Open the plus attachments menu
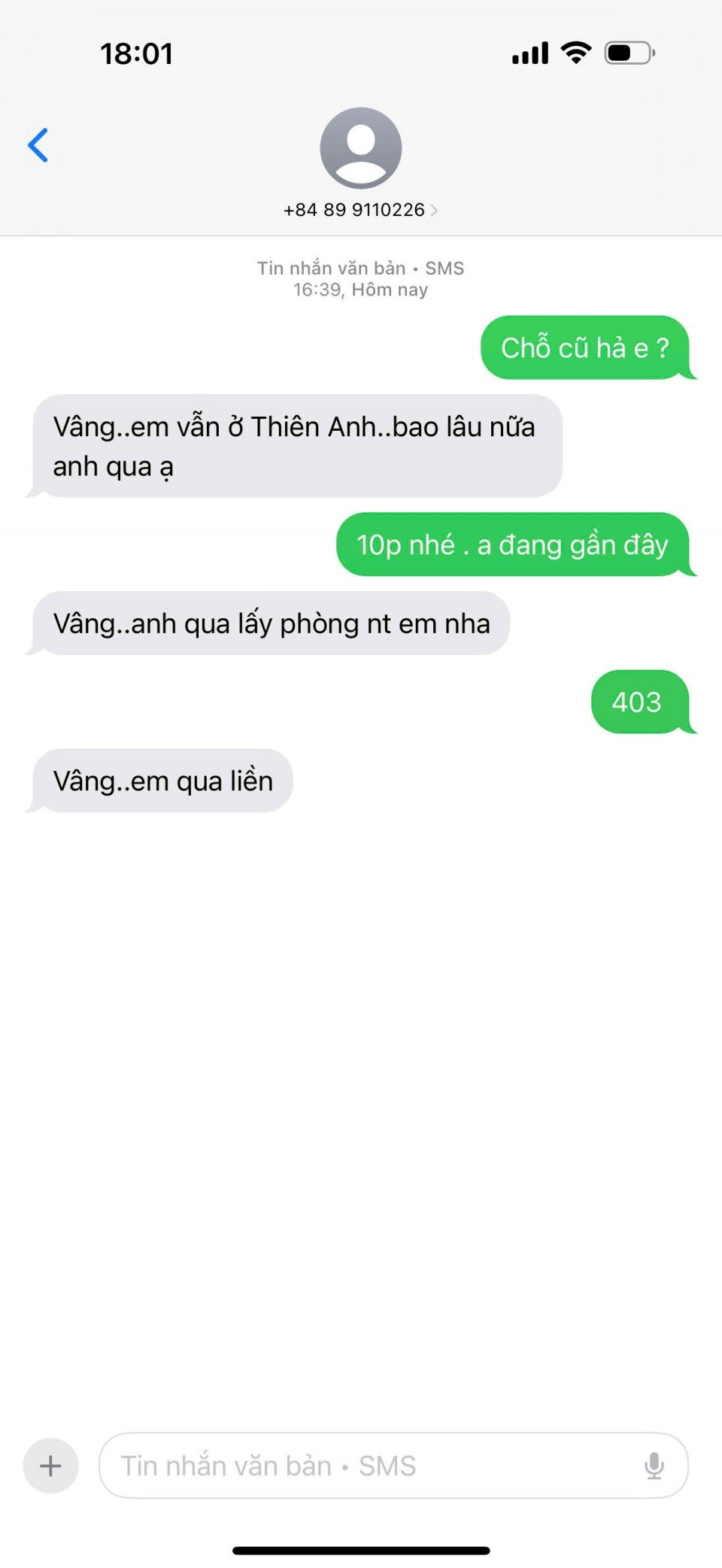 51,1465
